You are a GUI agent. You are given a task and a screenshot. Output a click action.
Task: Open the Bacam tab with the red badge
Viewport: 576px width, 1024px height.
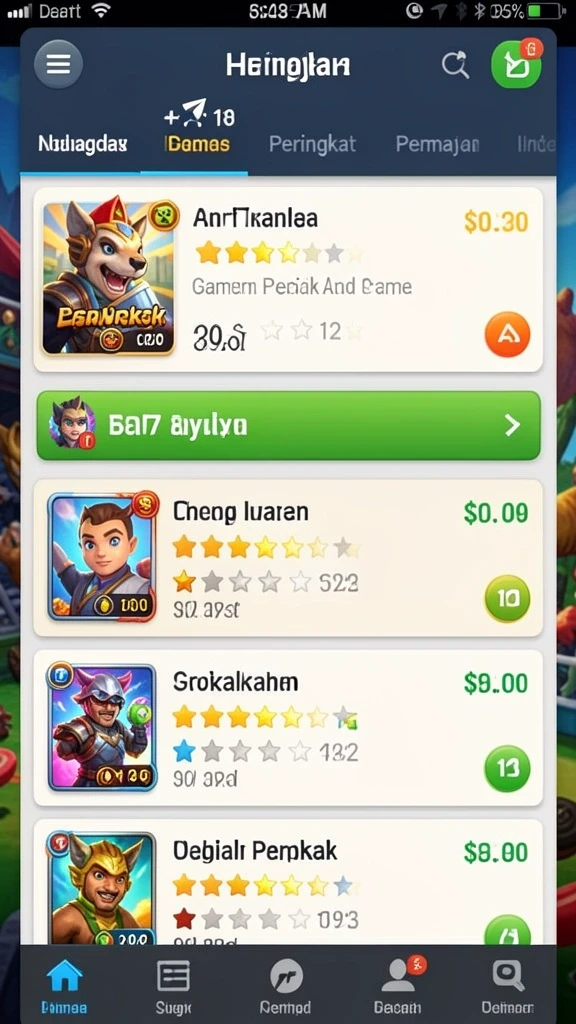[398, 985]
